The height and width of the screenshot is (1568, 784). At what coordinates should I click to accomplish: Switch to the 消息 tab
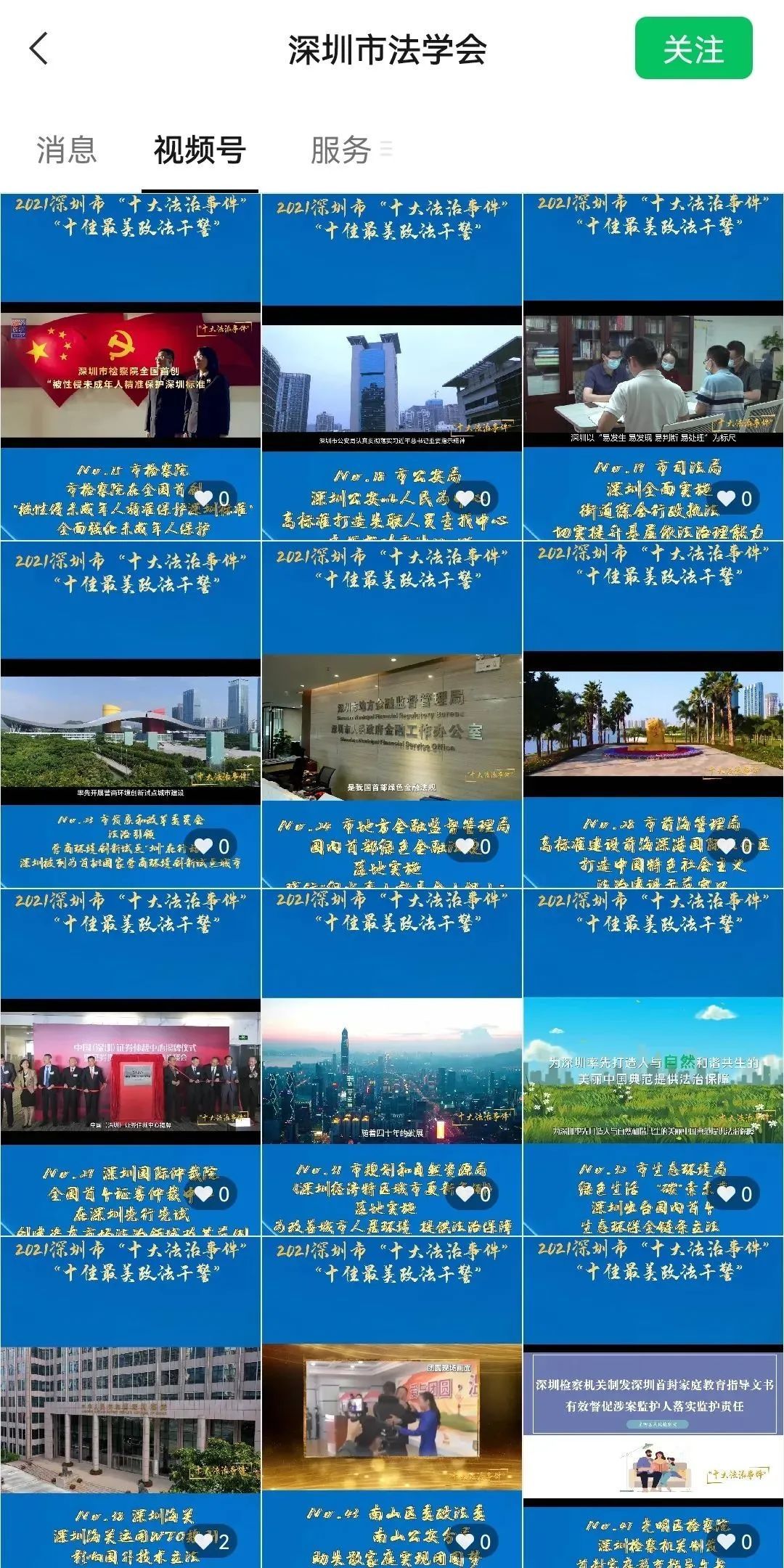pos(66,150)
